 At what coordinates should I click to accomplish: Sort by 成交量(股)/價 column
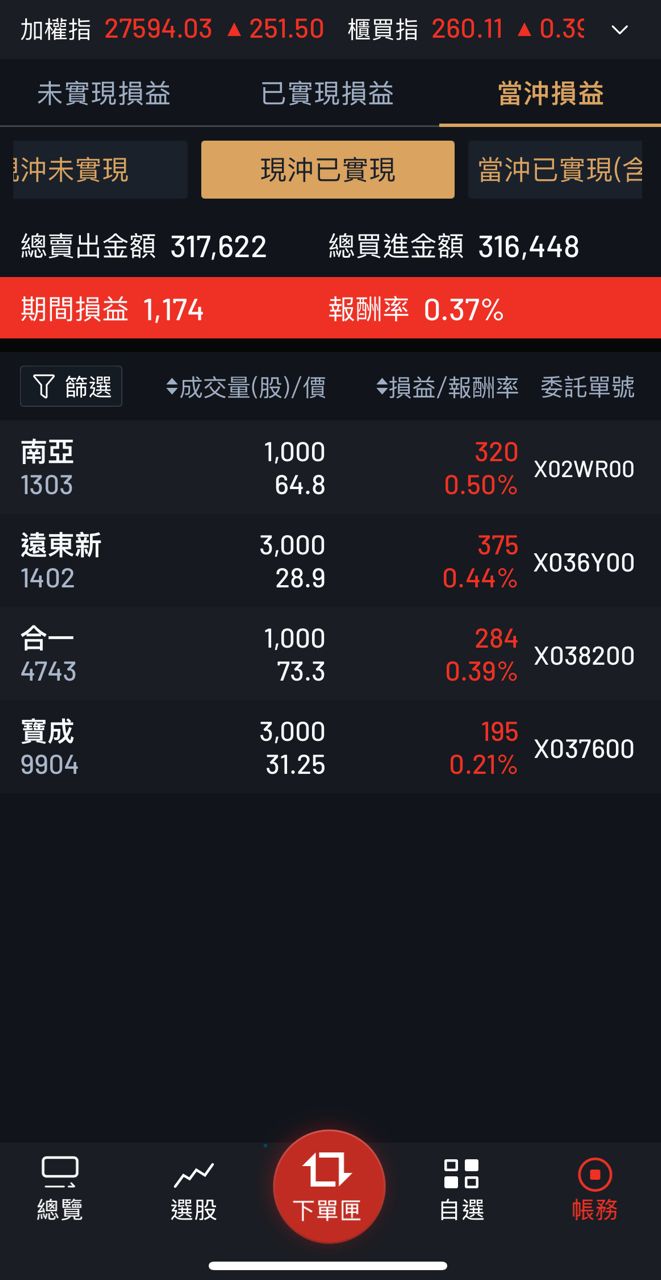pyautogui.click(x=246, y=387)
